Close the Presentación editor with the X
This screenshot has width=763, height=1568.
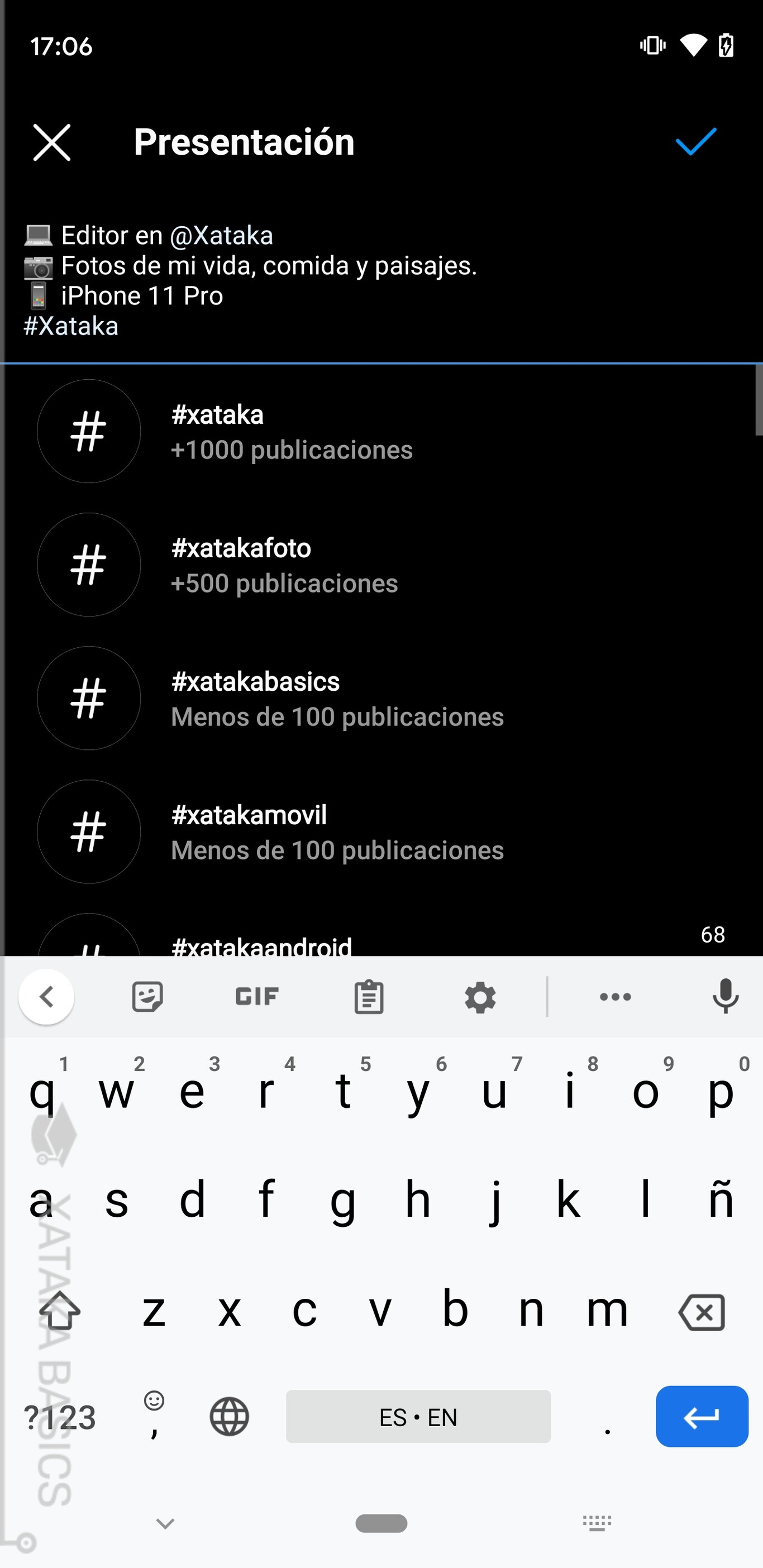[x=52, y=142]
